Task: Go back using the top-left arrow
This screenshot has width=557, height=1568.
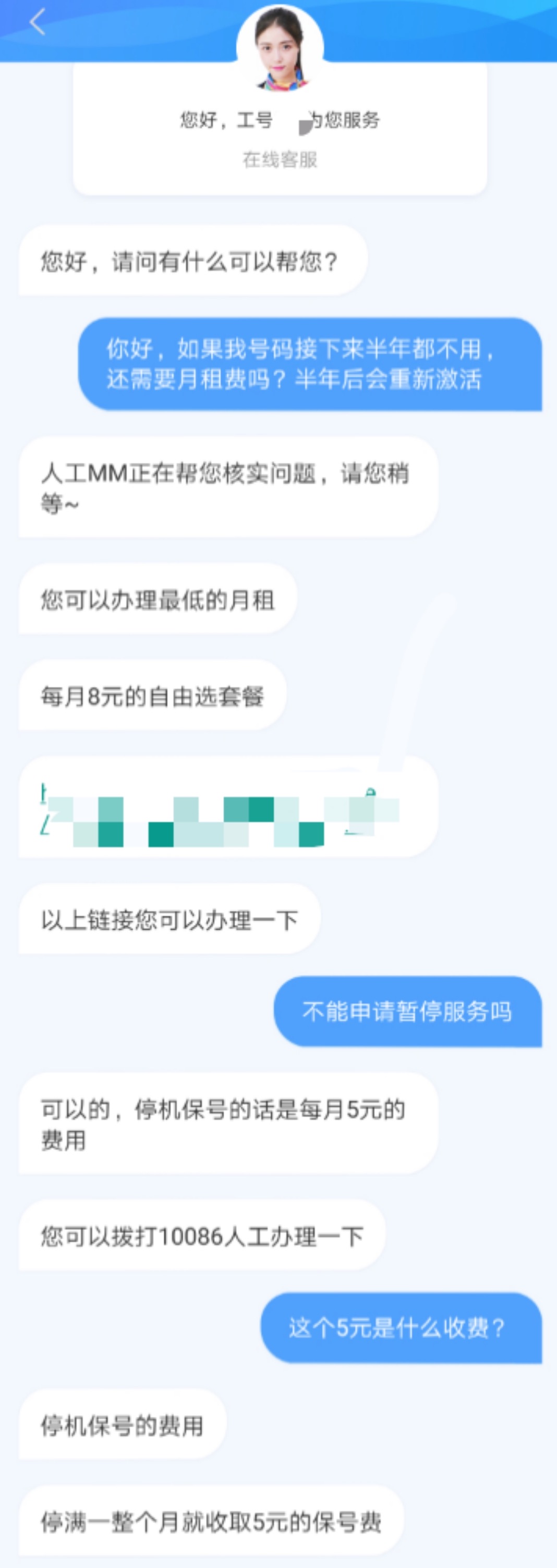Action: [x=38, y=22]
